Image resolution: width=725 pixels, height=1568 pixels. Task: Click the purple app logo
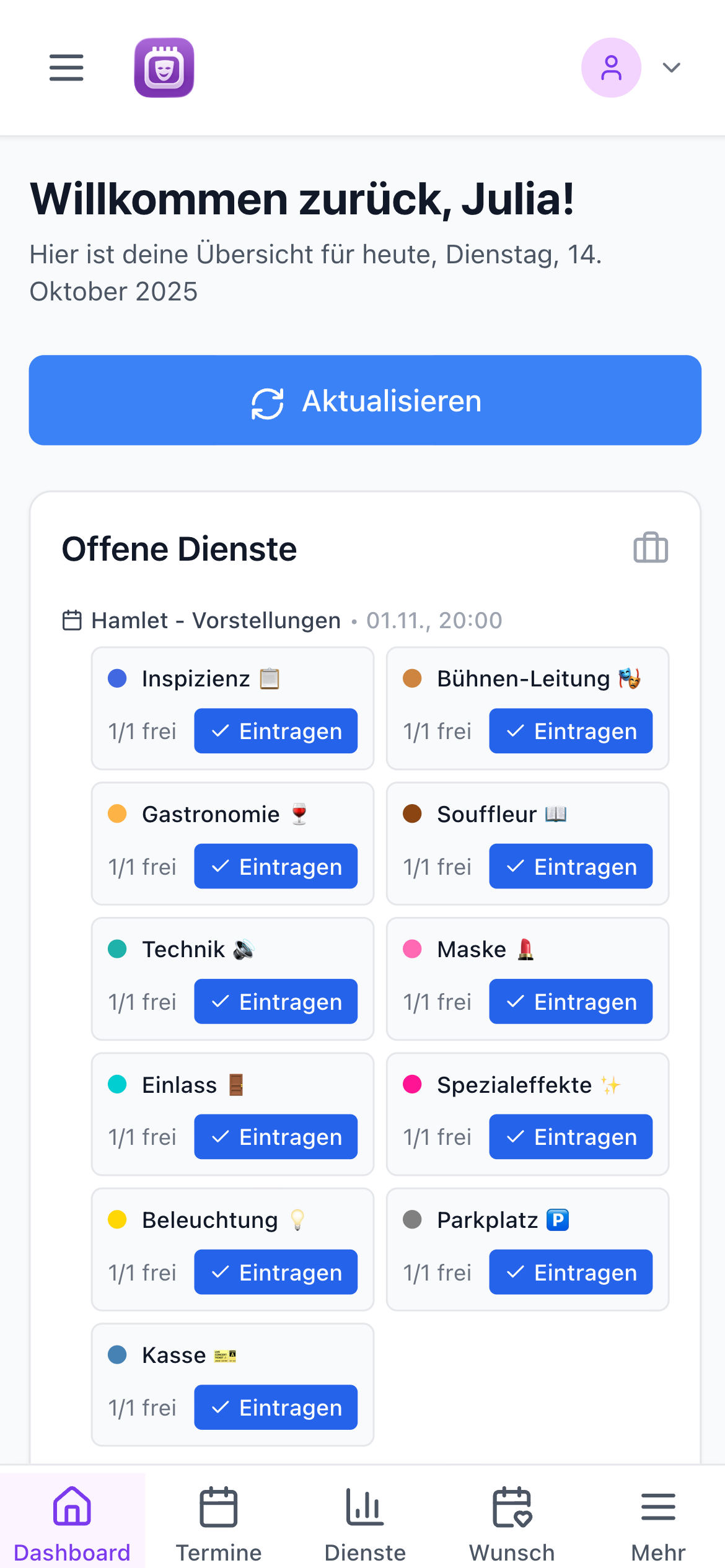[164, 68]
